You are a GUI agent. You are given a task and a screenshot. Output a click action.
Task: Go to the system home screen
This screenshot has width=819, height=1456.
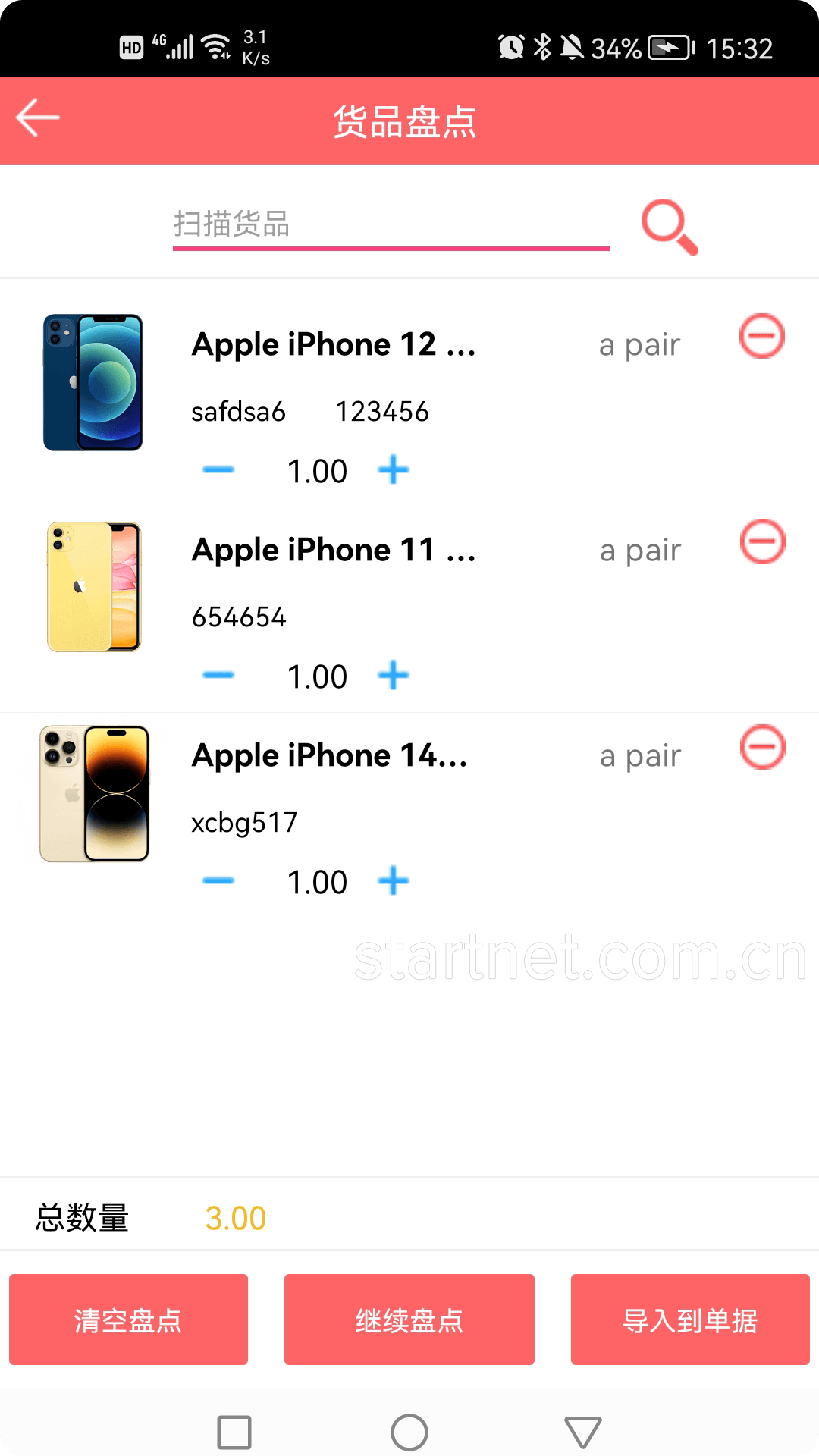click(409, 1432)
